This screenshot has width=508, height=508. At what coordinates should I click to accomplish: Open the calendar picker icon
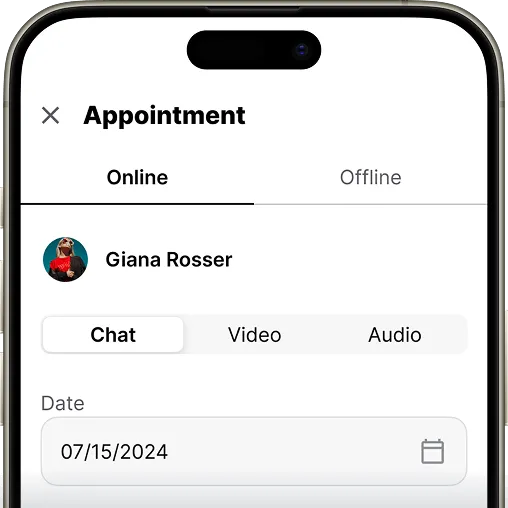coord(432,451)
